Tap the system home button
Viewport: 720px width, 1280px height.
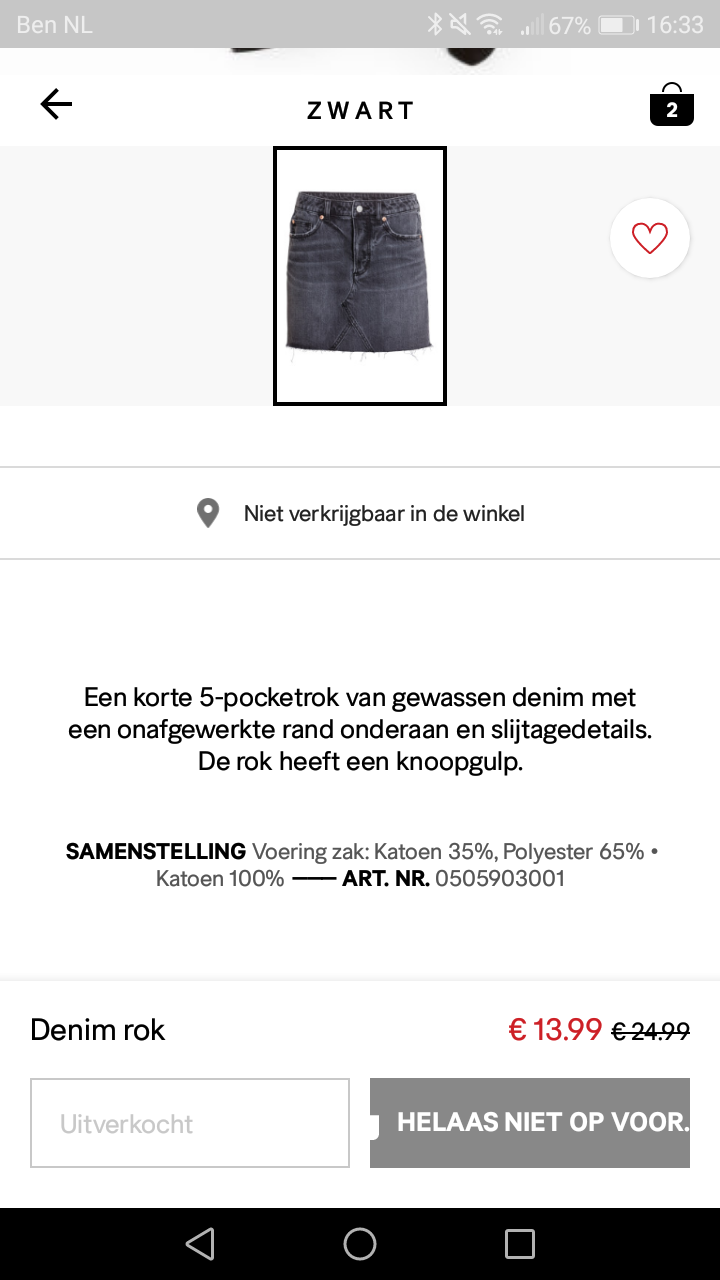pyautogui.click(x=360, y=1244)
